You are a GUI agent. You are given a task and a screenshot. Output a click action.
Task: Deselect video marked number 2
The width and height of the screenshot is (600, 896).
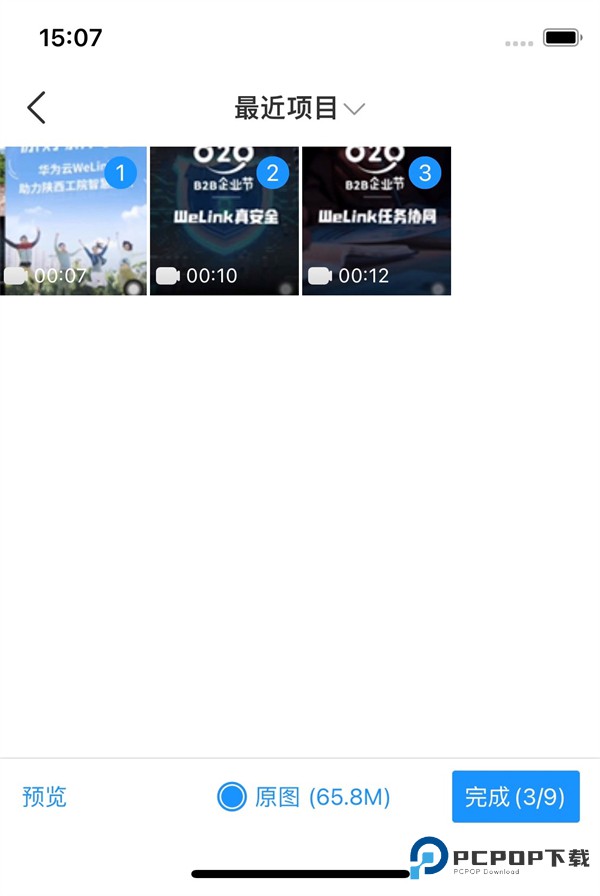pos(272,173)
